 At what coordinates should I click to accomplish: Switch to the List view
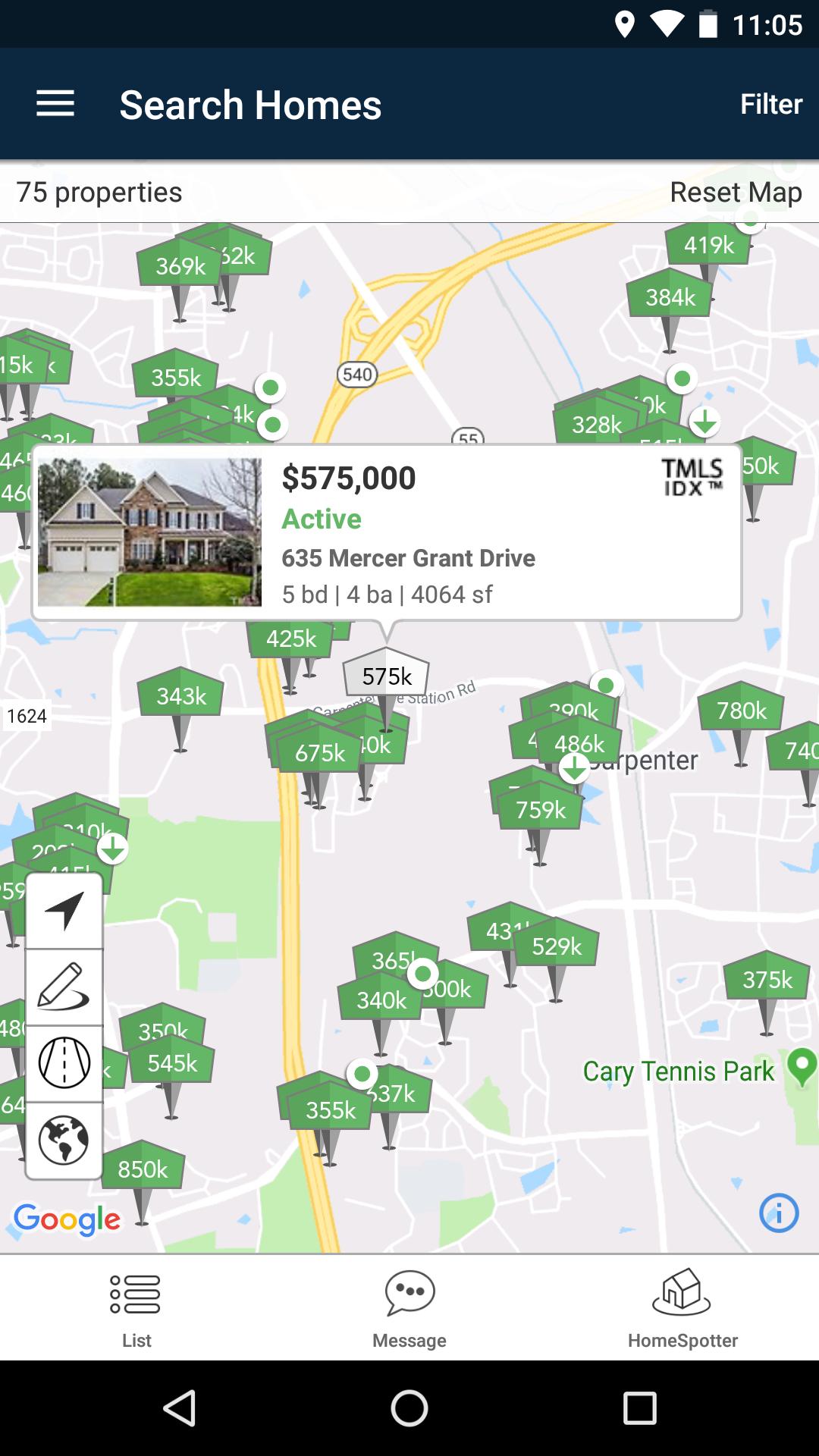pyautogui.click(x=136, y=1307)
